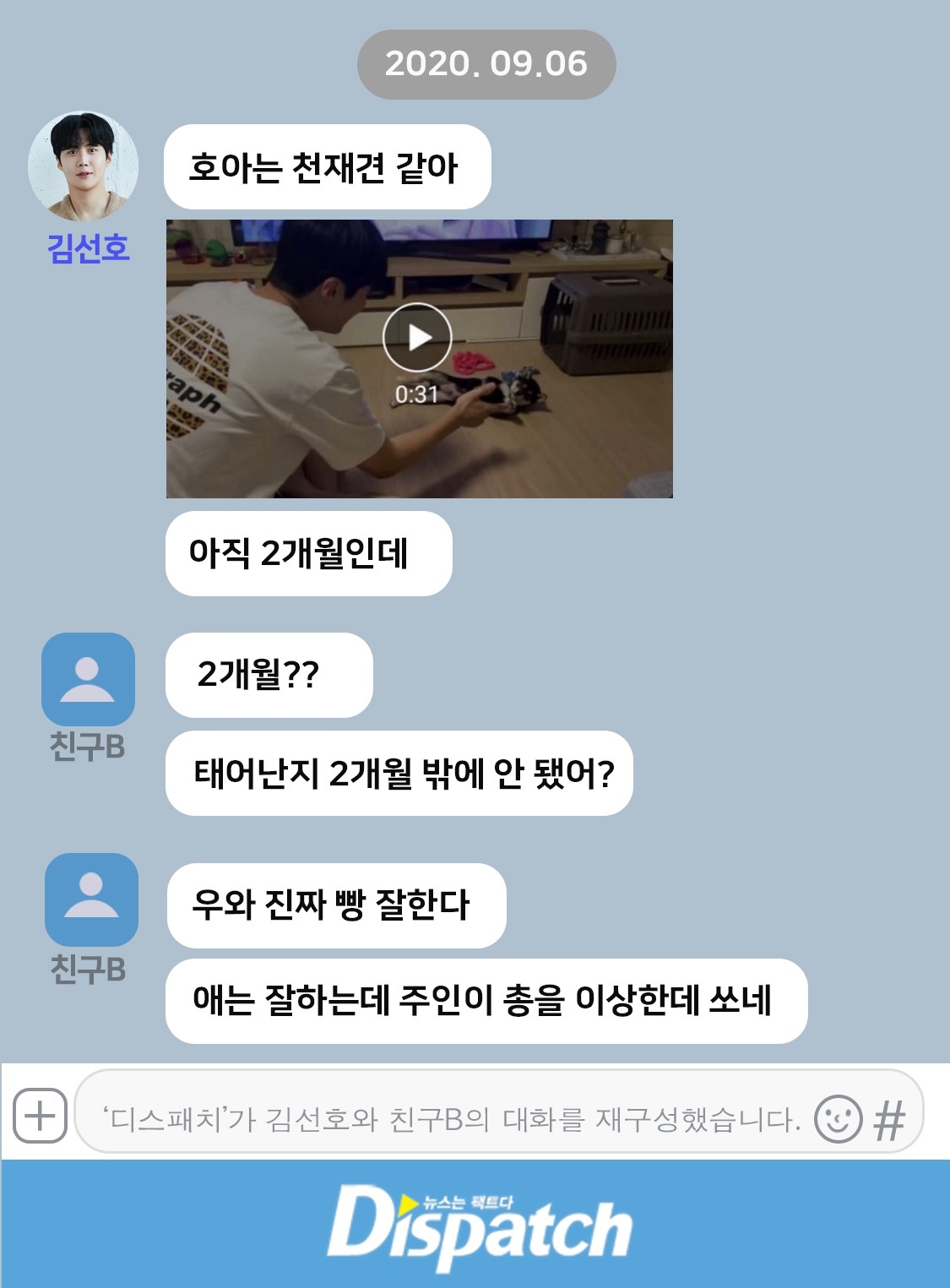The height and width of the screenshot is (1288, 950).
Task: Click the message input field
Action: [x=464, y=1115]
